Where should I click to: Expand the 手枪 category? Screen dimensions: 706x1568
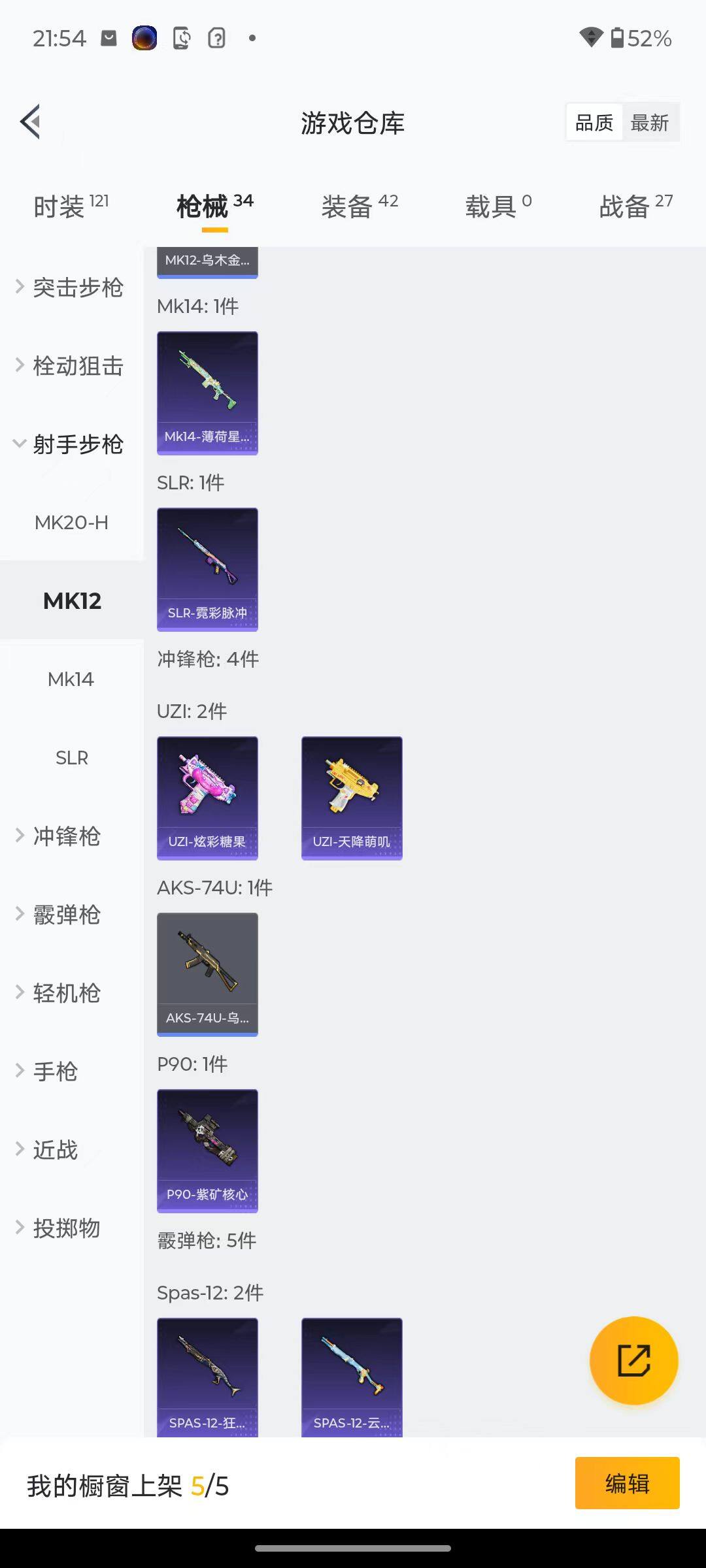pos(56,1071)
